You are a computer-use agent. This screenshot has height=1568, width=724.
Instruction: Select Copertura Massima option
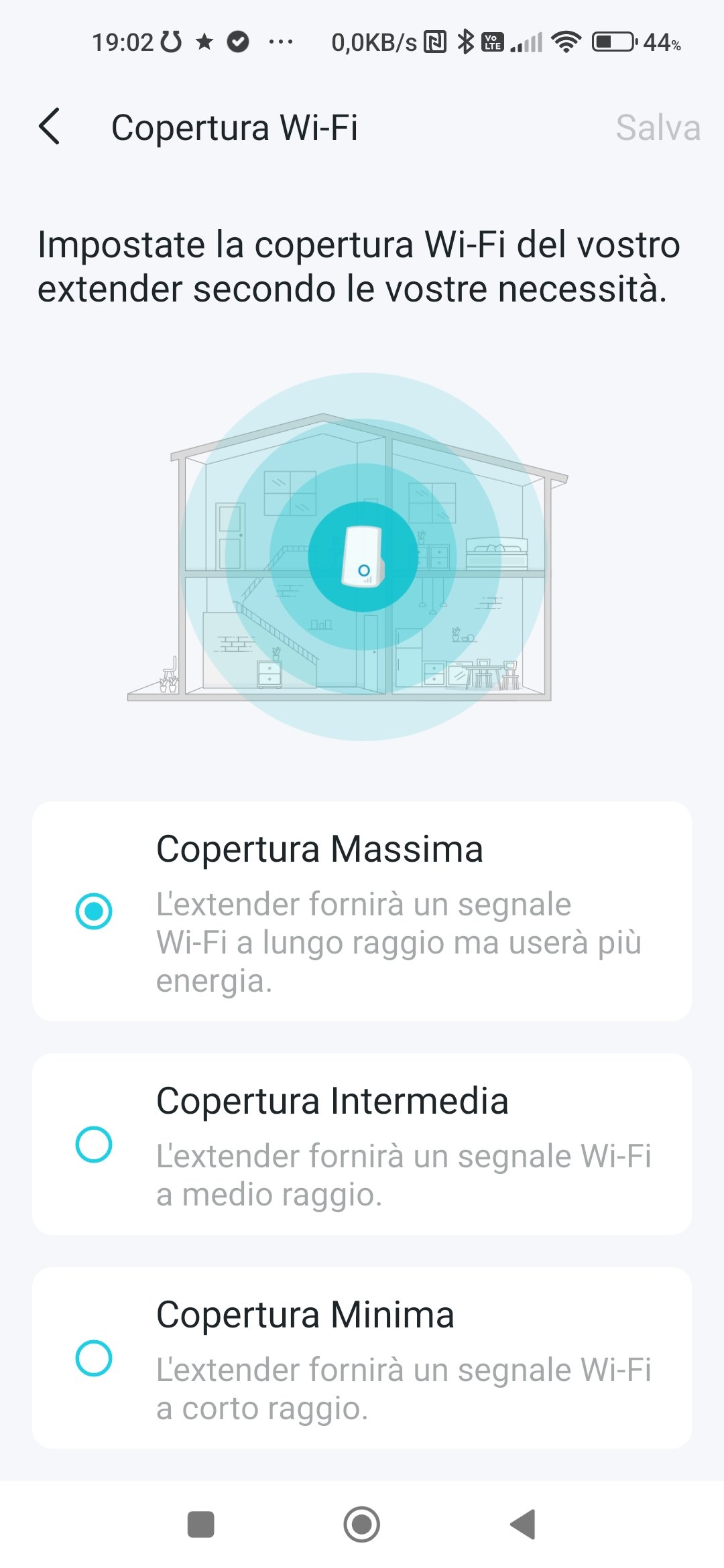(x=94, y=911)
